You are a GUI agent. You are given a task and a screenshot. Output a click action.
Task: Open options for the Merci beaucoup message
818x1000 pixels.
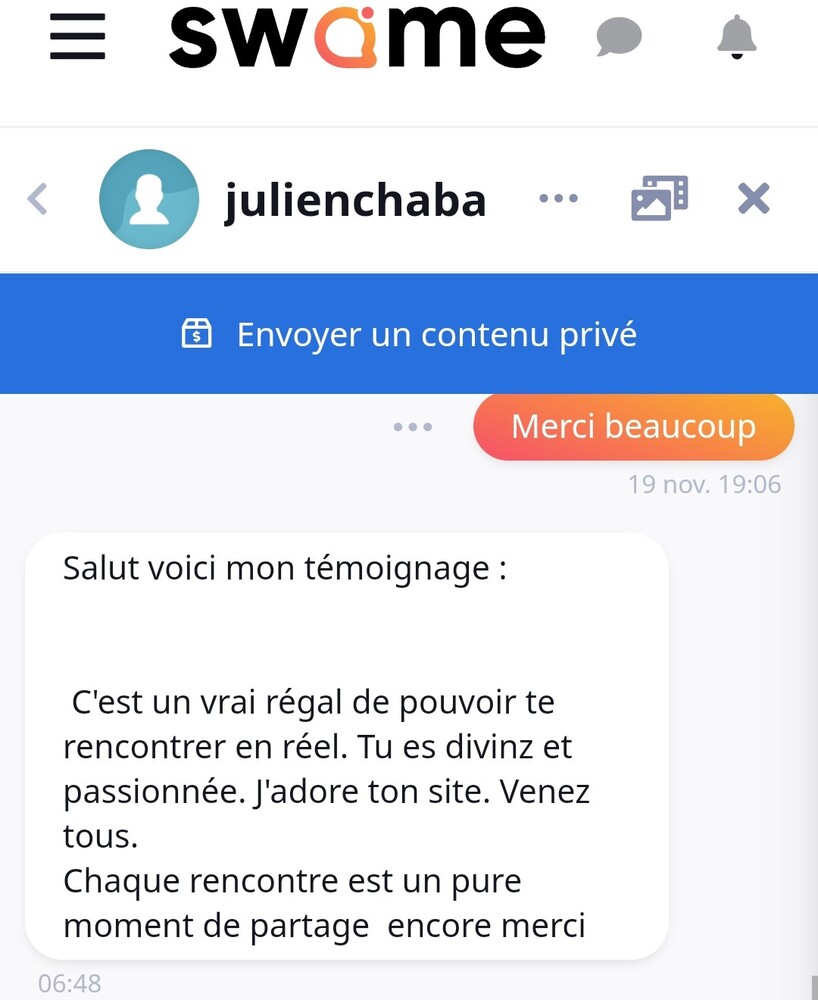[x=413, y=427]
